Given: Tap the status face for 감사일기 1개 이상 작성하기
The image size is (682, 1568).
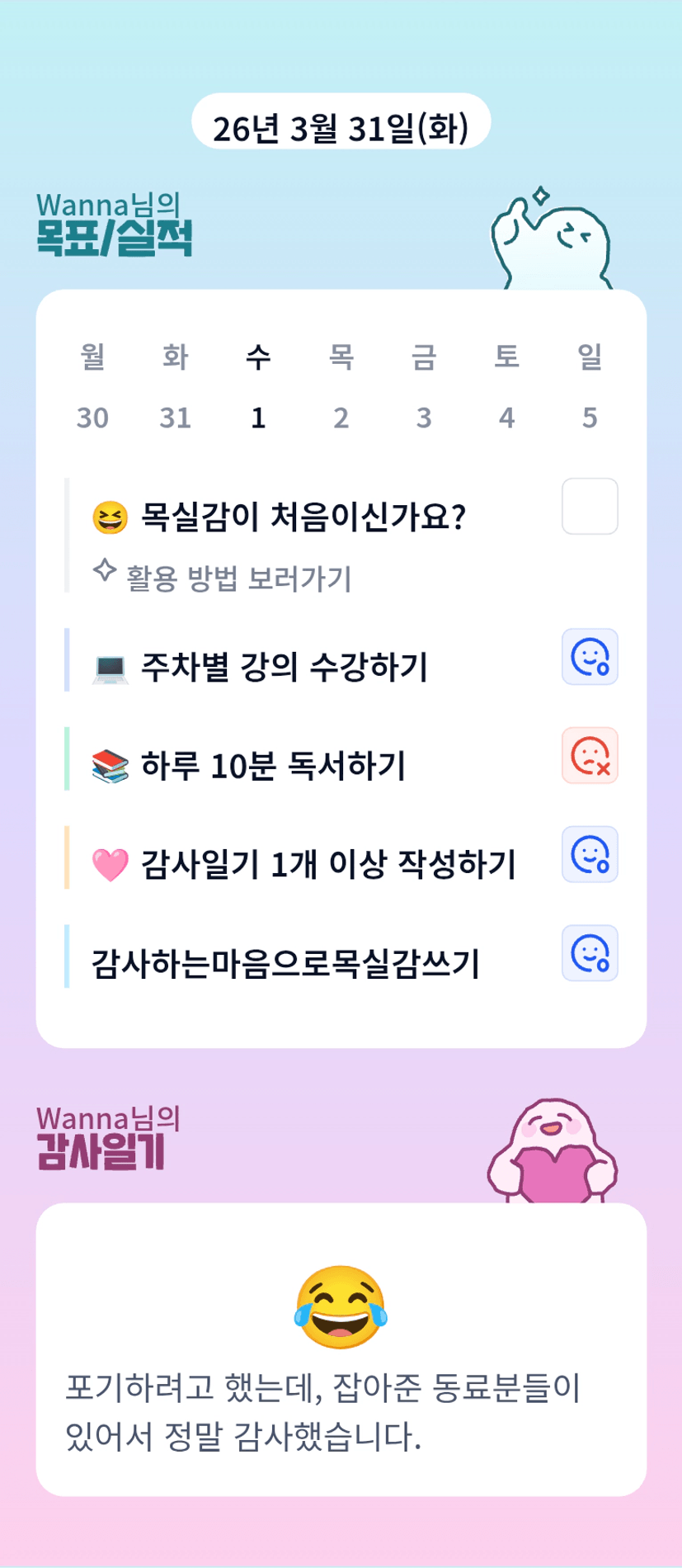Looking at the screenshot, I should click(x=590, y=854).
